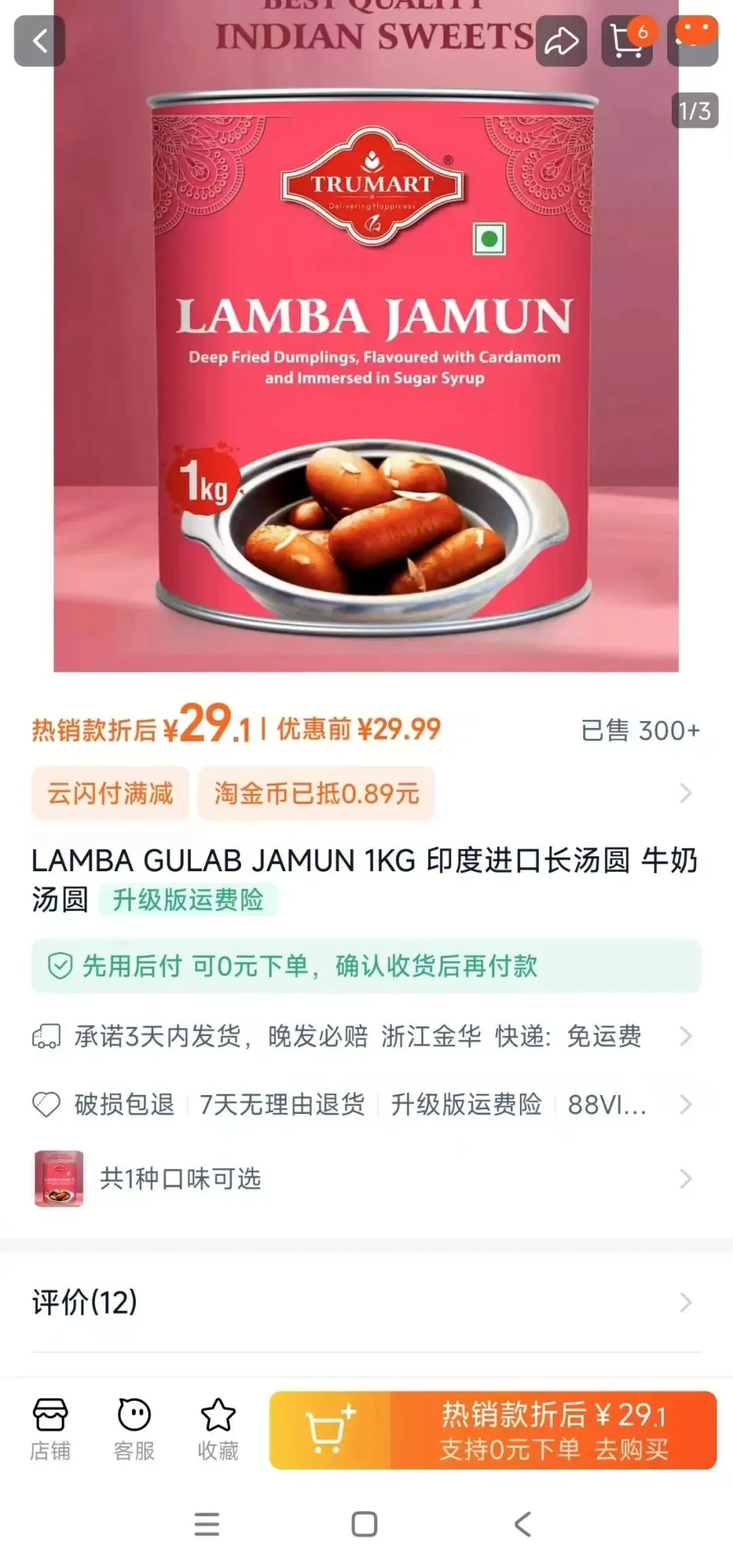The height and width of the screenshot is (1568, 733).
Task: Add the product to 收藏 favorites
Action: click(x=218, y=1429)
